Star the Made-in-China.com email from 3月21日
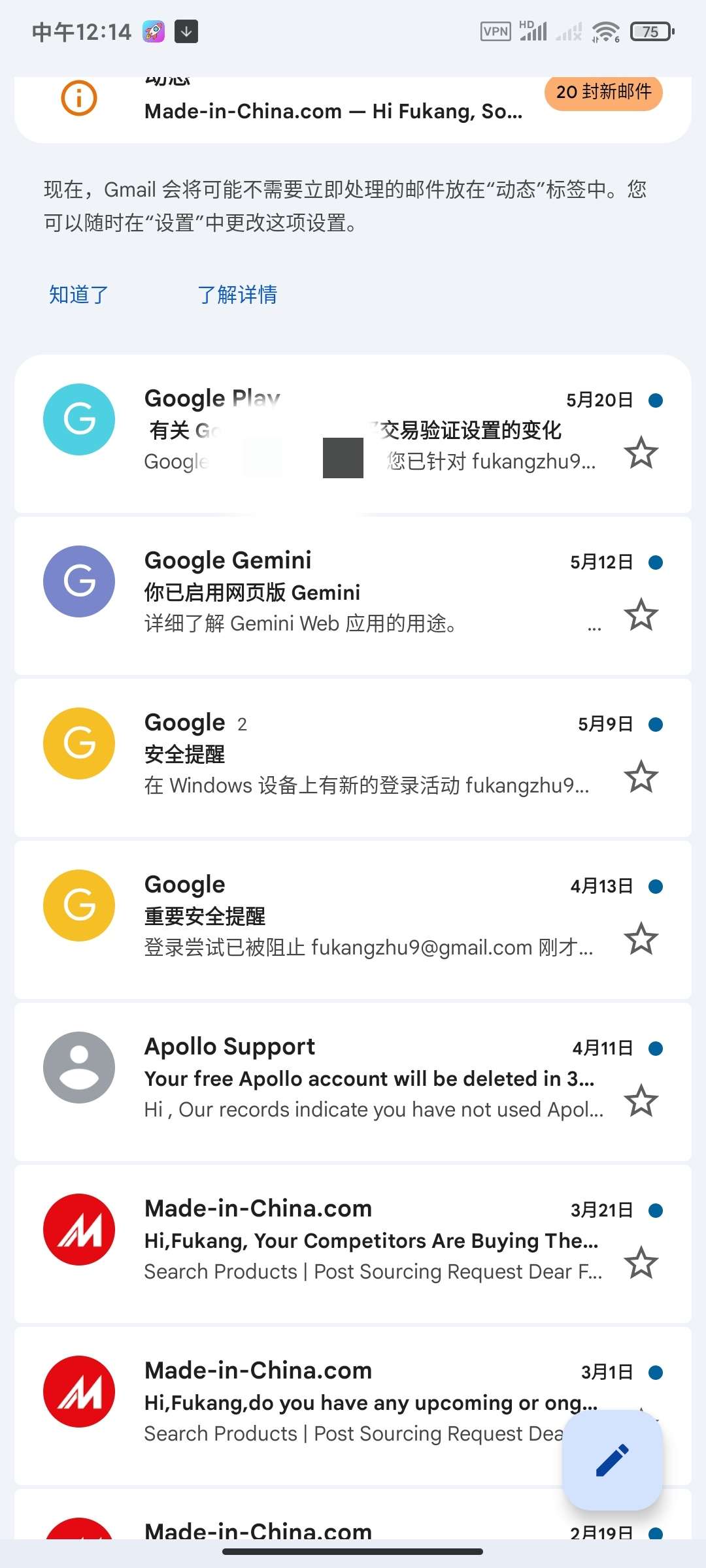This screenshot has height=1568, width=706. pyautogui.click(x=641, y=1263)
